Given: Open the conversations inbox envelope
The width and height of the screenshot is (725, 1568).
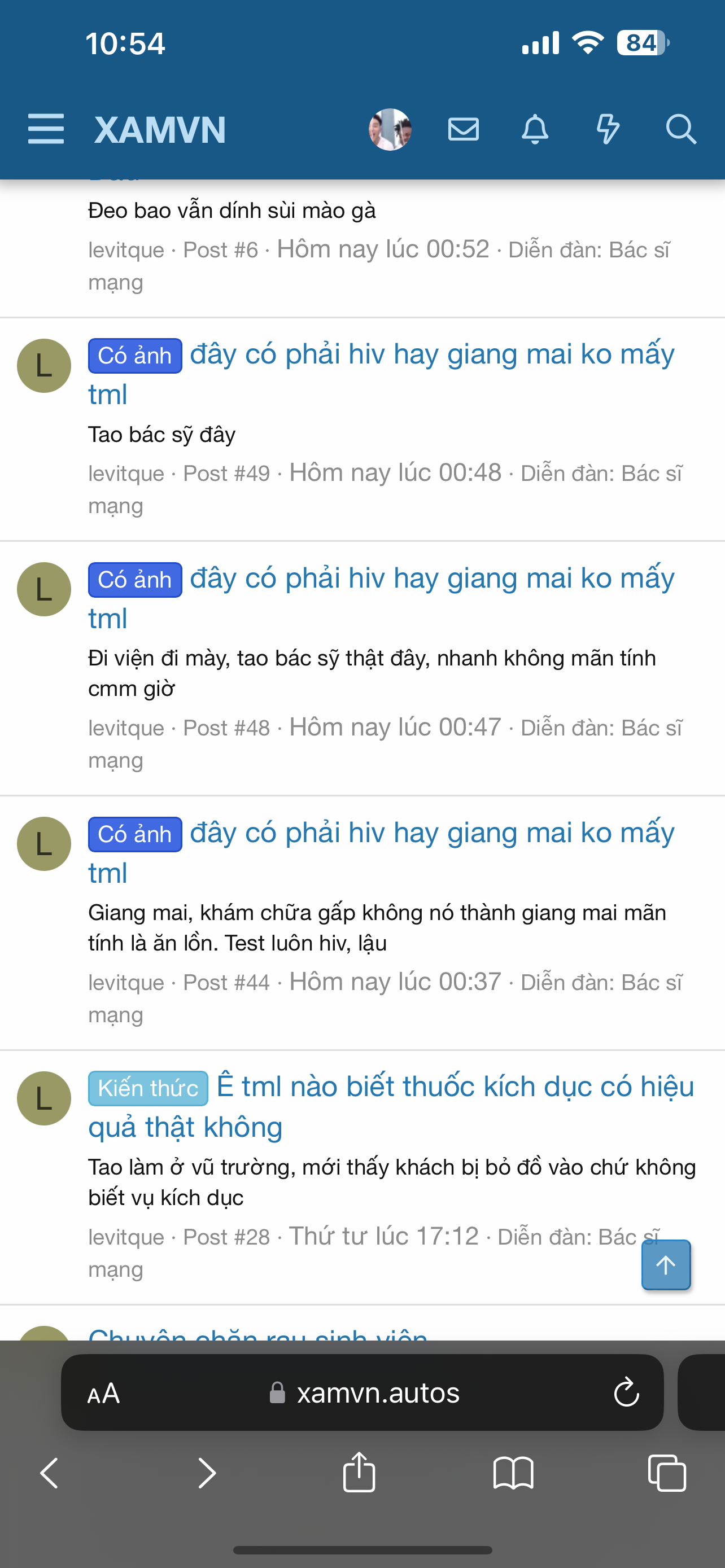Looking at the screenshot, I should tap(463, 129).
